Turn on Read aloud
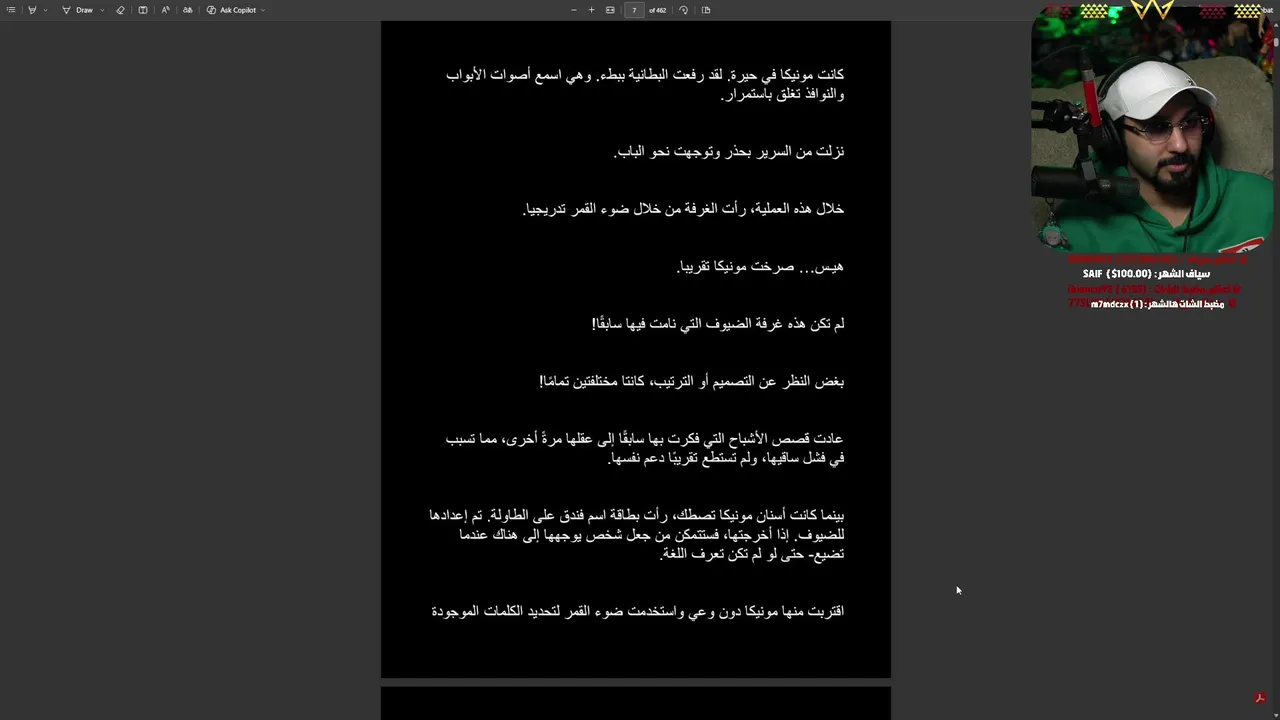 pyautogui.click(x=165, y=10)
